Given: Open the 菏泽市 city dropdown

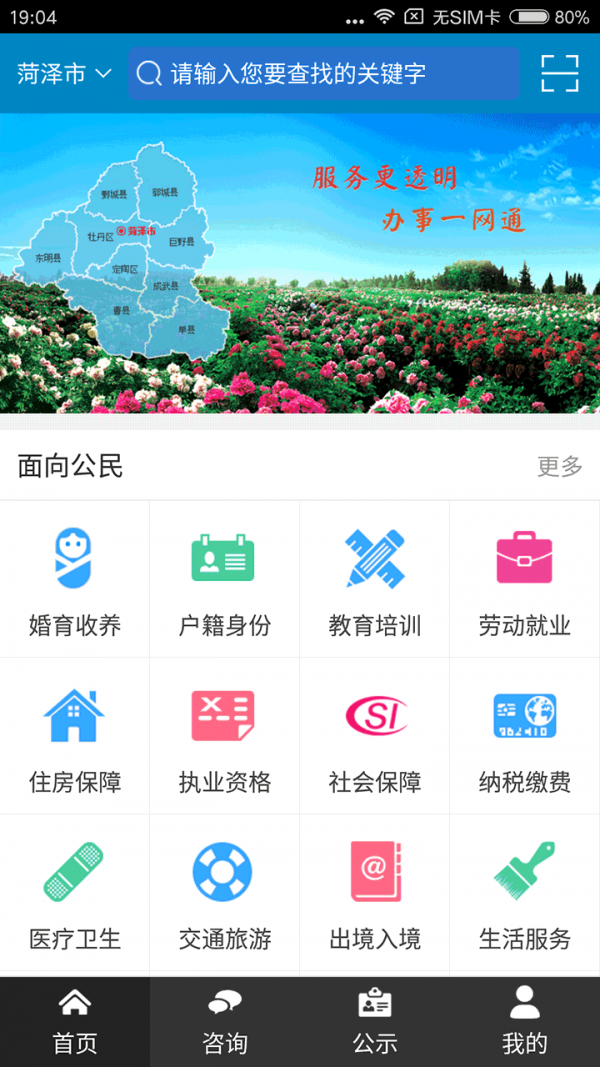Looking at the screenshot, I should 64,74.
